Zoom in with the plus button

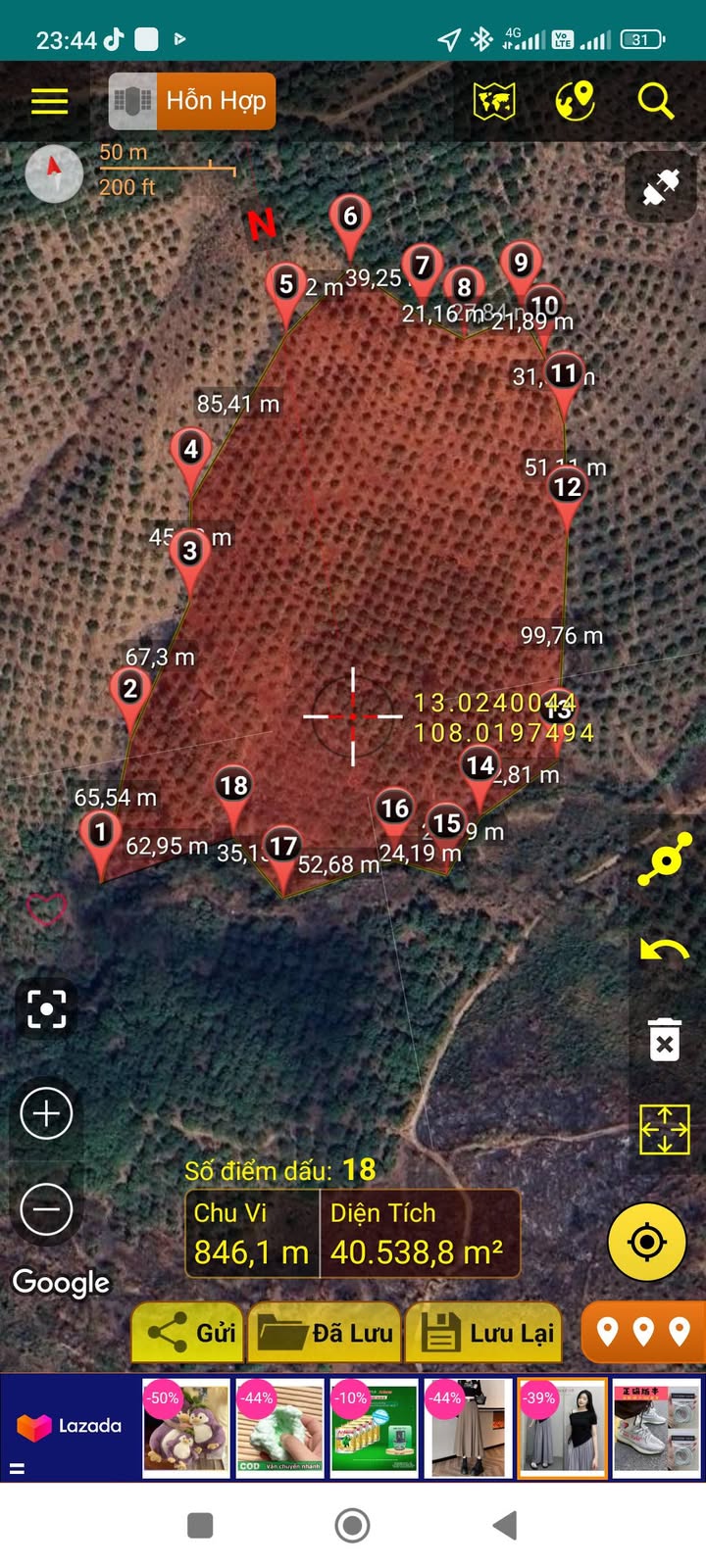click(x=46, y=1113)
